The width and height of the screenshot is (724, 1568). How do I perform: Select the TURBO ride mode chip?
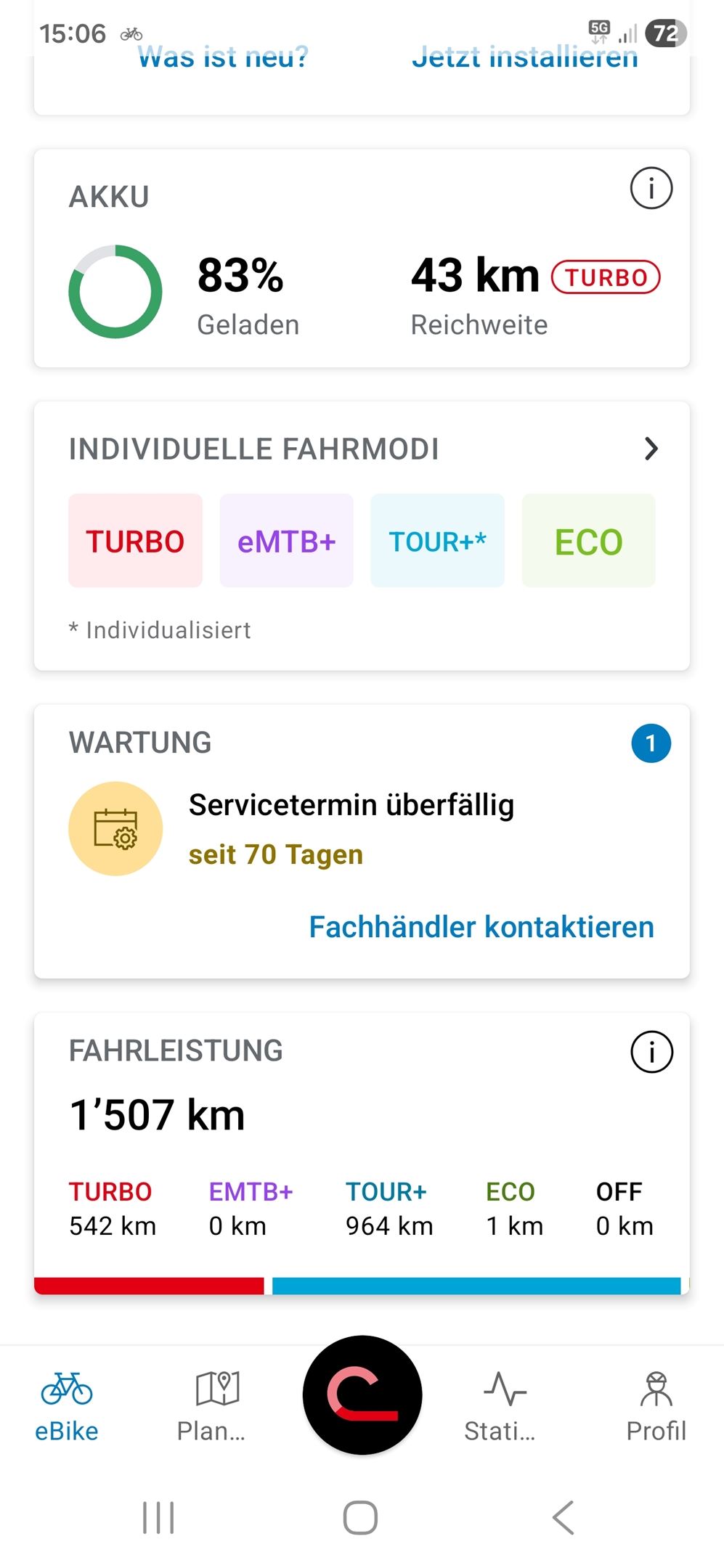(x=135, y=541)
